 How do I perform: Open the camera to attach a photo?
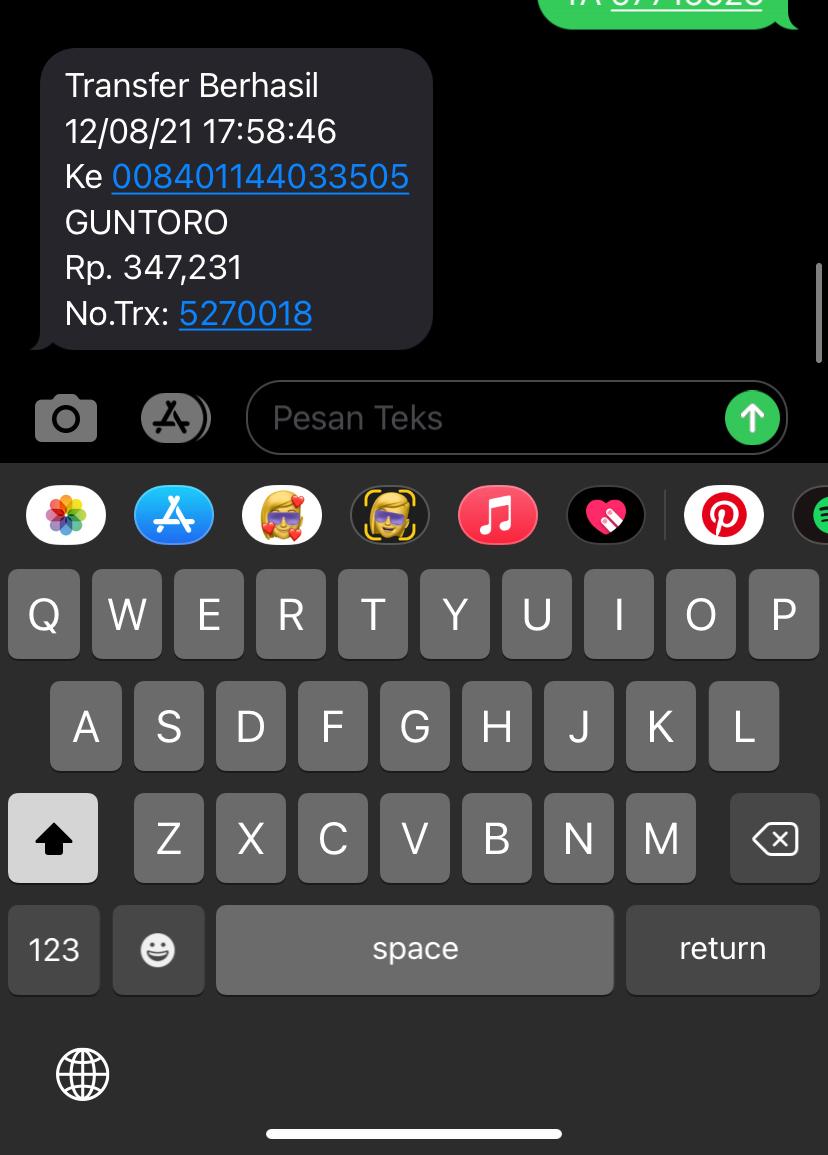click(x=66, y=418)
